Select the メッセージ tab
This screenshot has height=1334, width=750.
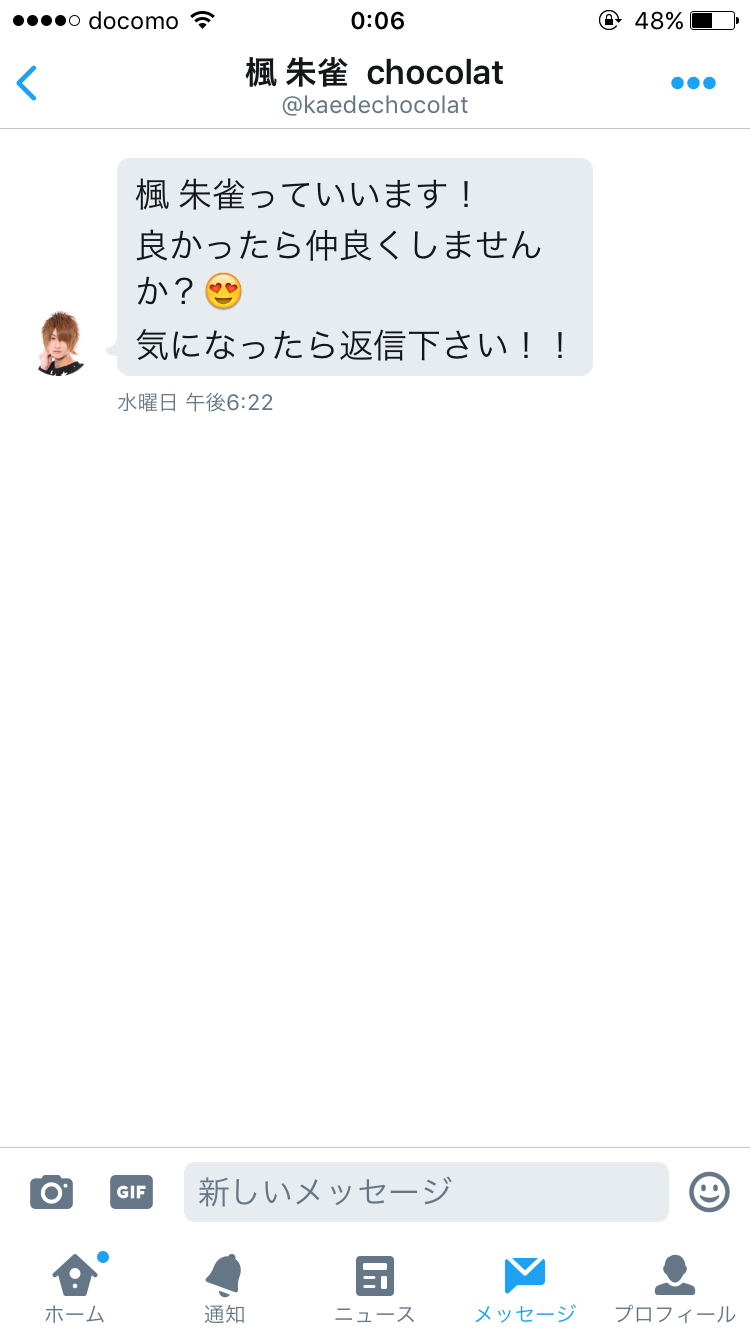(525, 1288)
